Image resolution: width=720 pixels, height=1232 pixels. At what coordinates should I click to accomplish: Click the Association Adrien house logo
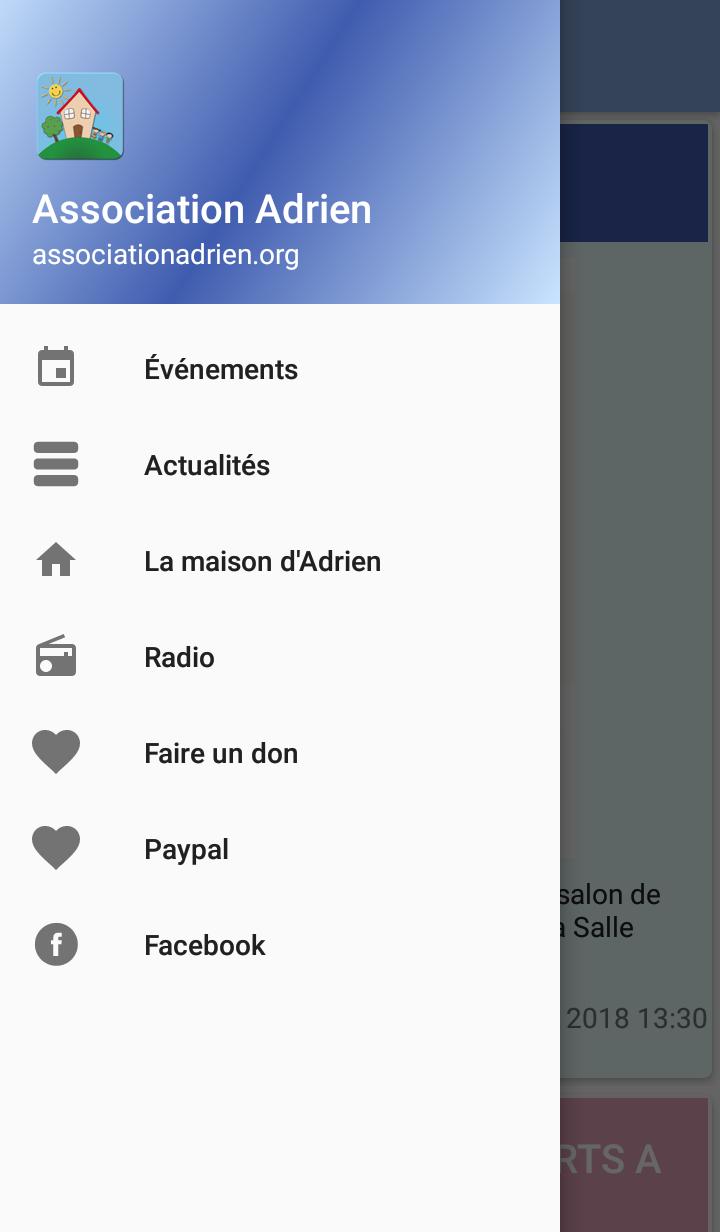78,115
